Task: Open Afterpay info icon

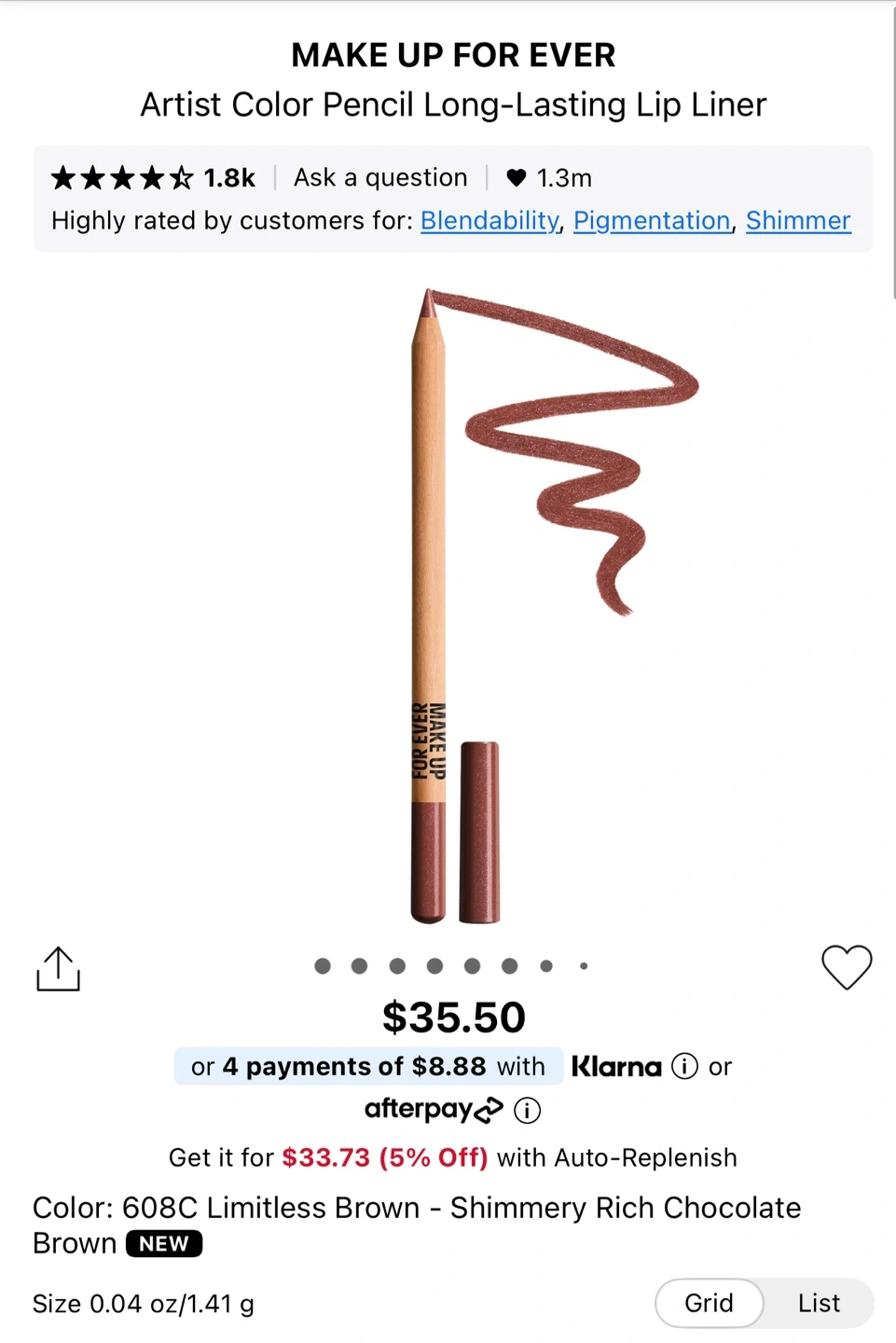Action: (527, 1110)
